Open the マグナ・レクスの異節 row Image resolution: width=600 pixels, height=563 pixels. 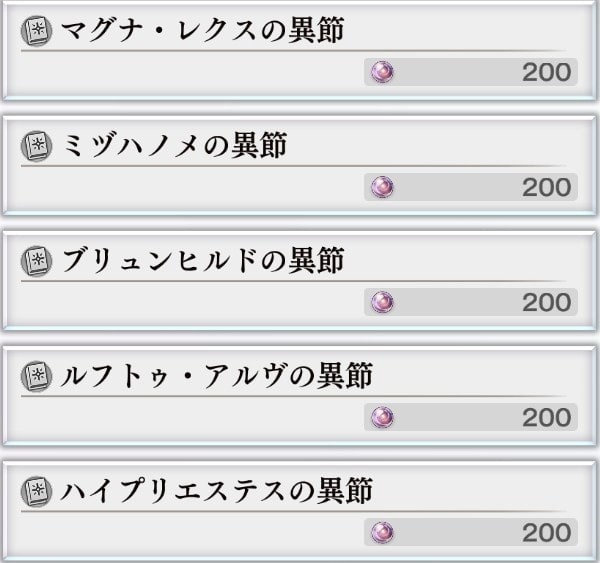(300, 50)
